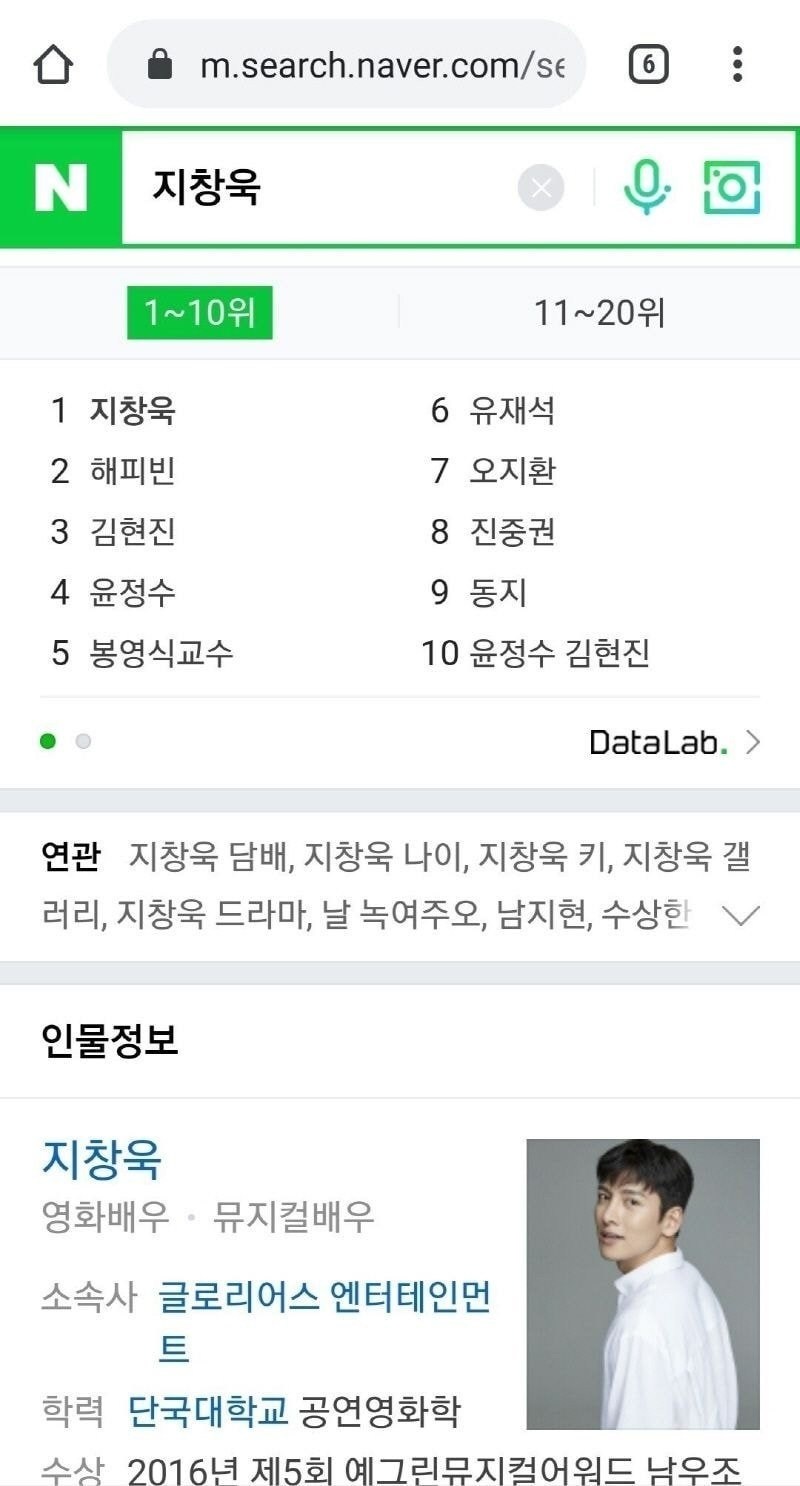Select the 1~10위 ranking tab
Viewport: 800px width, 1486px height.
[x=200, y=313]
